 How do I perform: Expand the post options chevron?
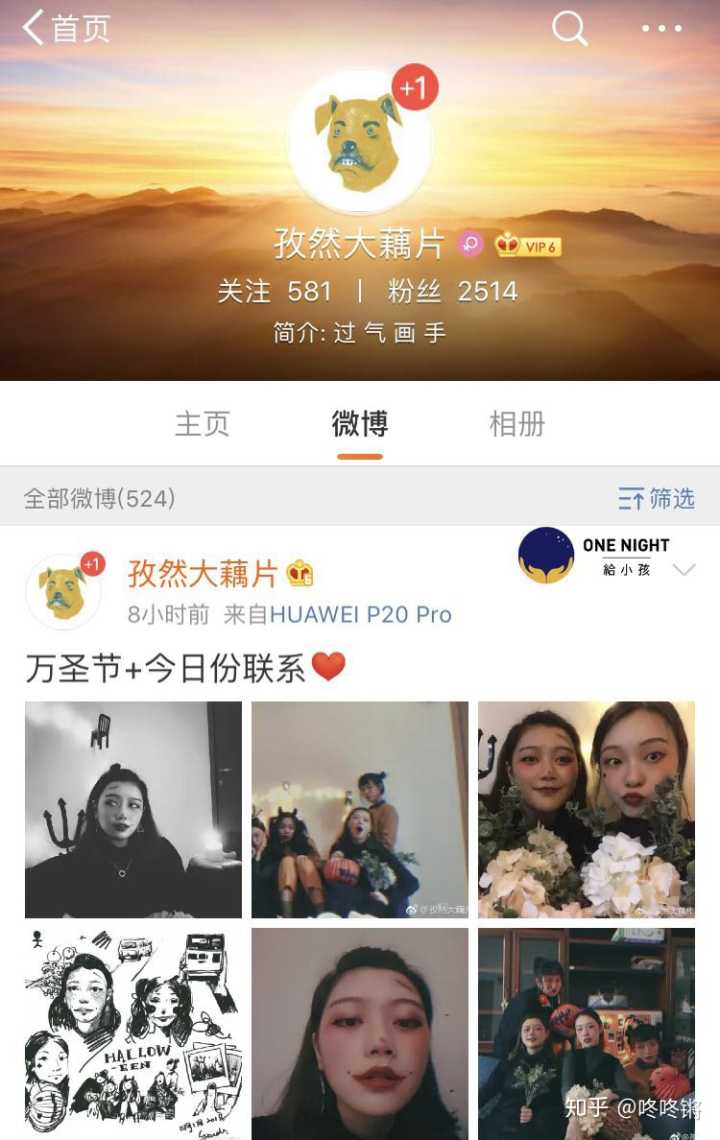coord(684,570)
